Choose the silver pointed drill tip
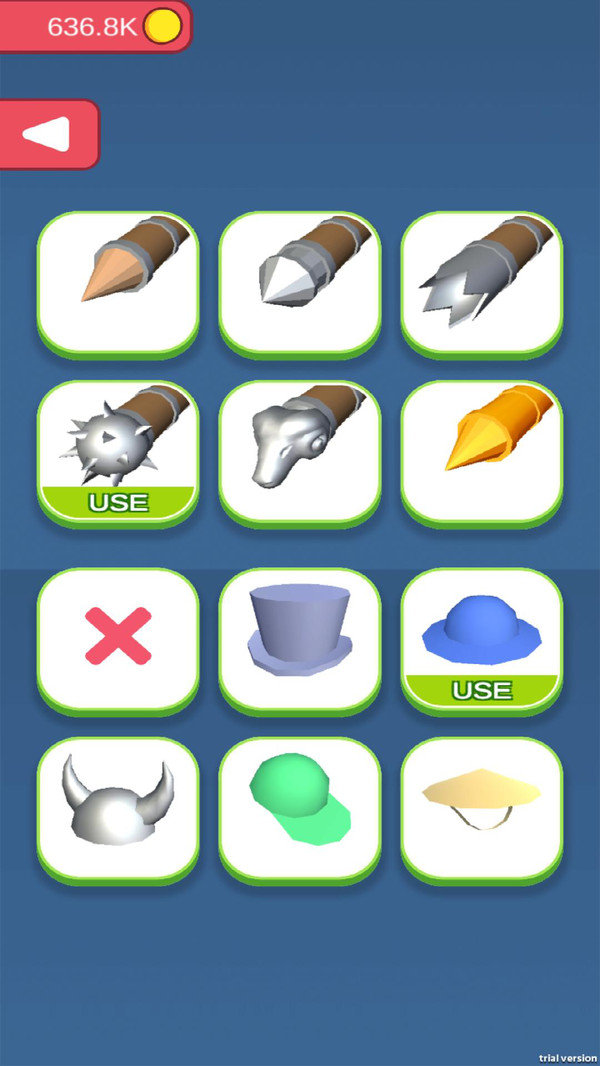 click(300, 282)
